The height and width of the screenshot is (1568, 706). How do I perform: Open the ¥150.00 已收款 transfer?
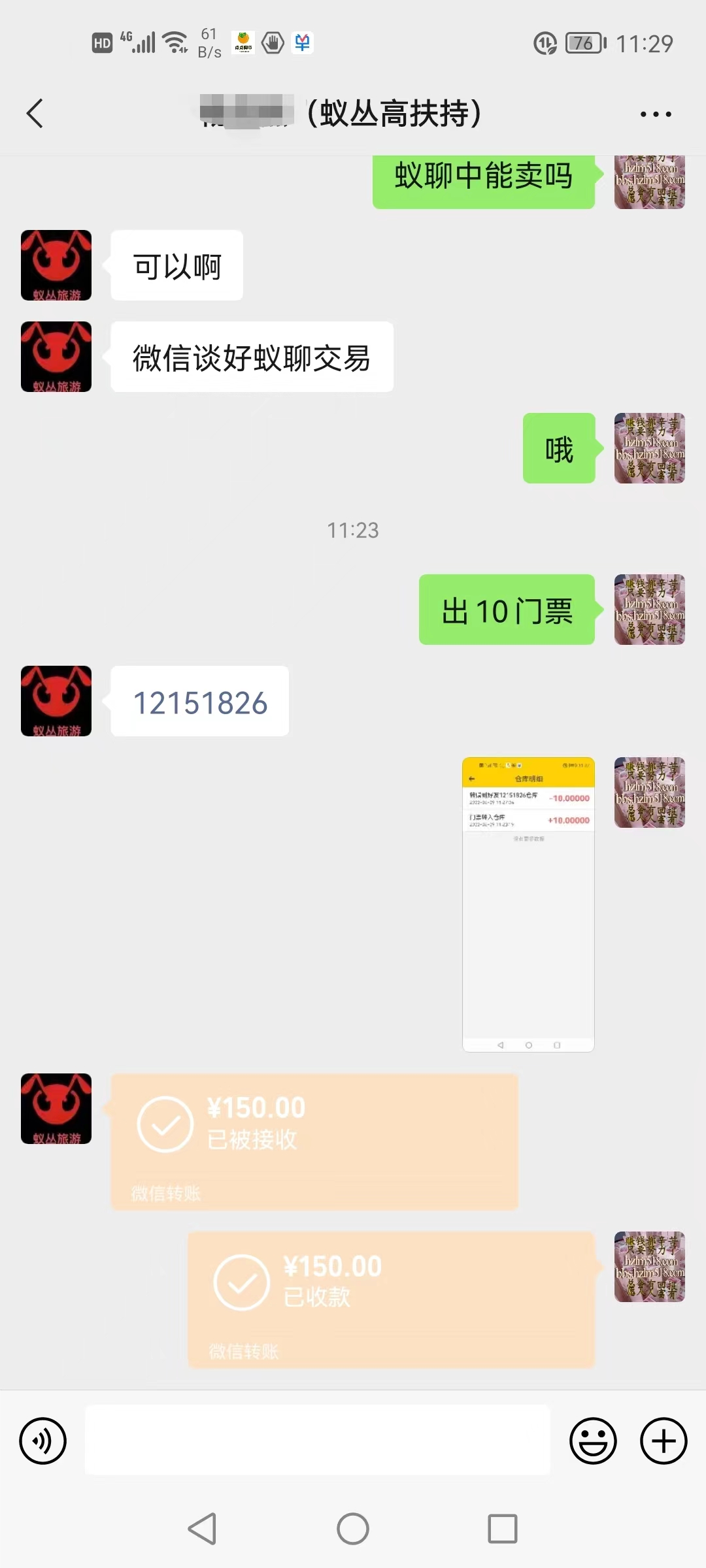click(x=391, y=1299)
